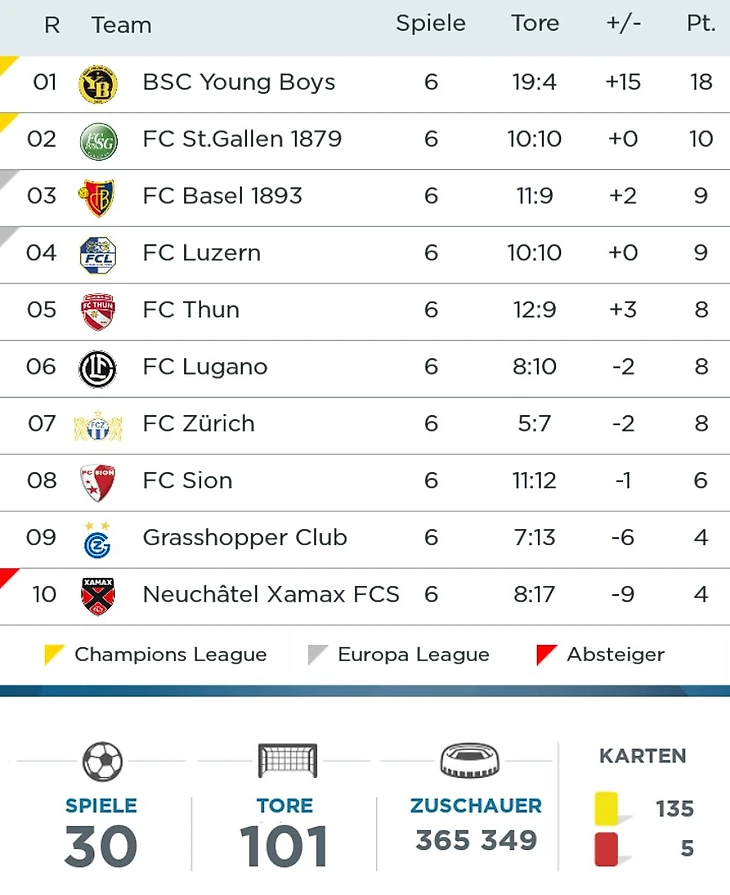Select FC St.Gallen 1879 in the table
Viewport: 730px width, 895px height.
pyautogui.click(x=242, y=140)
